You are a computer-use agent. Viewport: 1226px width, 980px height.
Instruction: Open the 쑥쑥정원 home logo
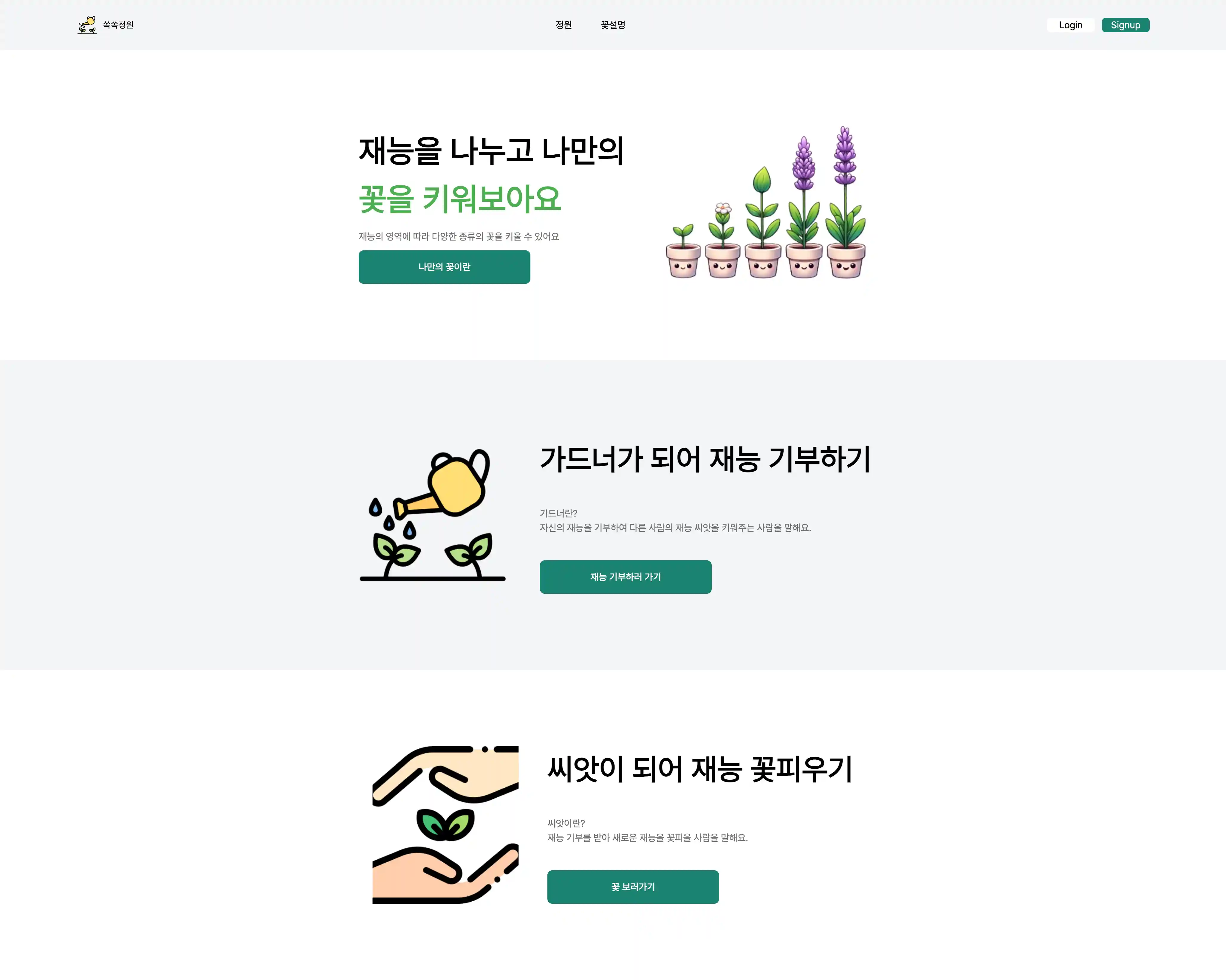click(106, 25)
